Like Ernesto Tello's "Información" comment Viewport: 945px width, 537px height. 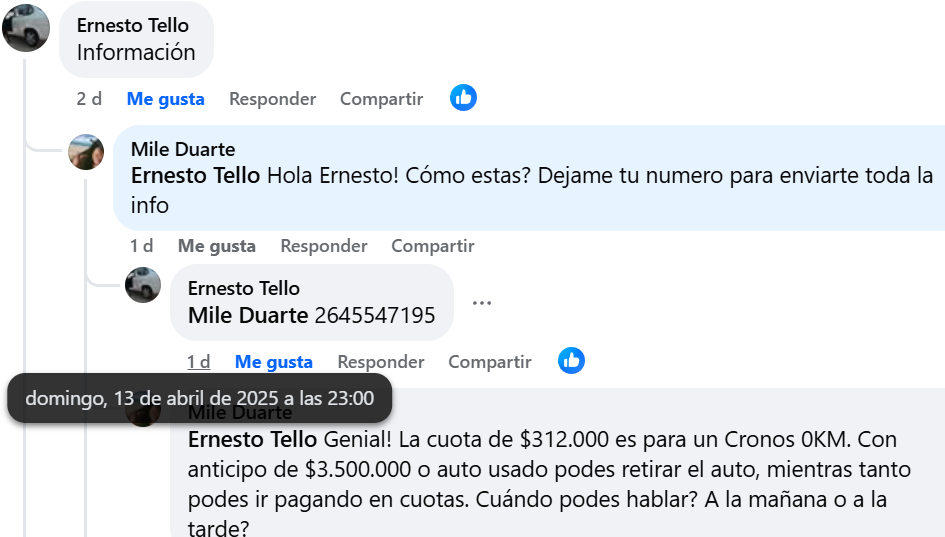tap(165, 99)
